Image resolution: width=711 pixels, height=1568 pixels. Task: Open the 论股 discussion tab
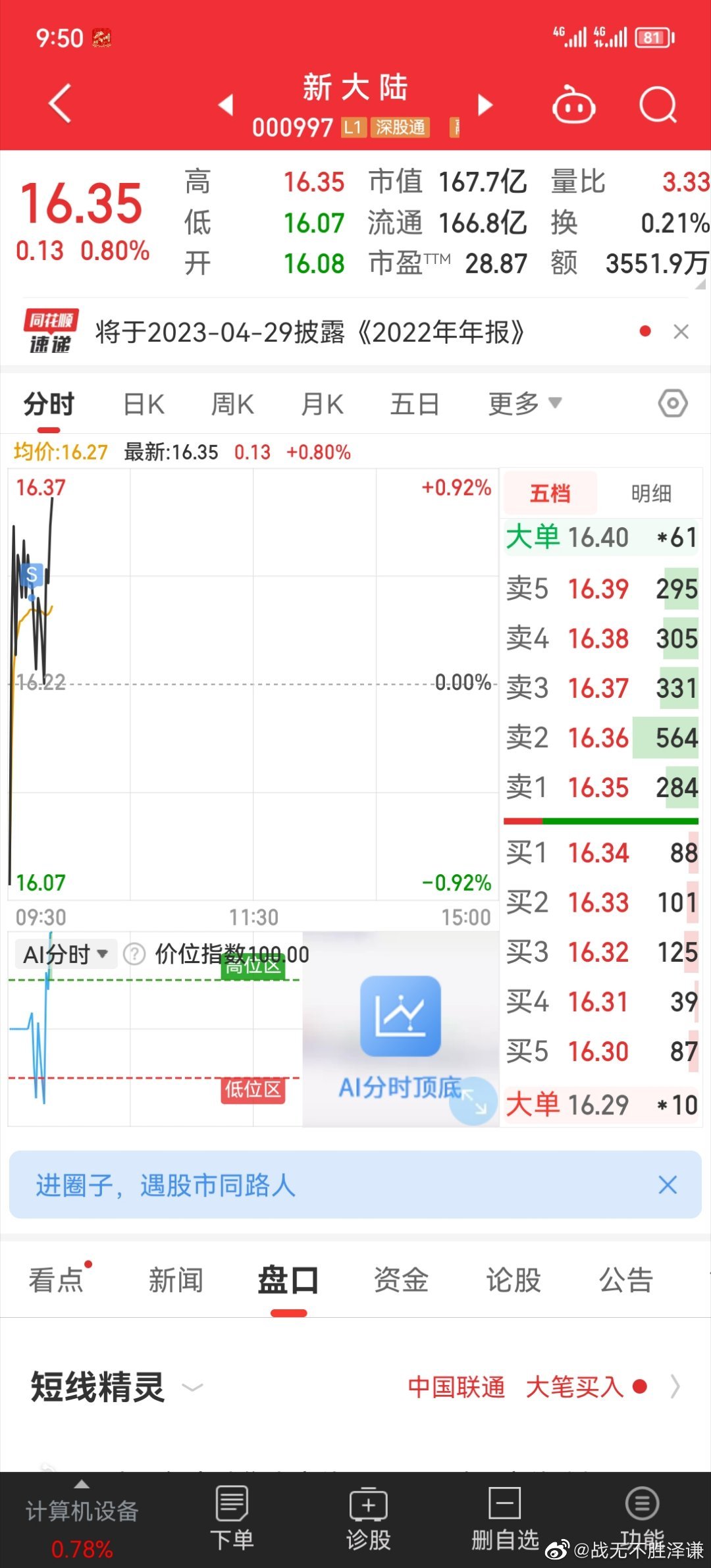tap(513, 1280)
